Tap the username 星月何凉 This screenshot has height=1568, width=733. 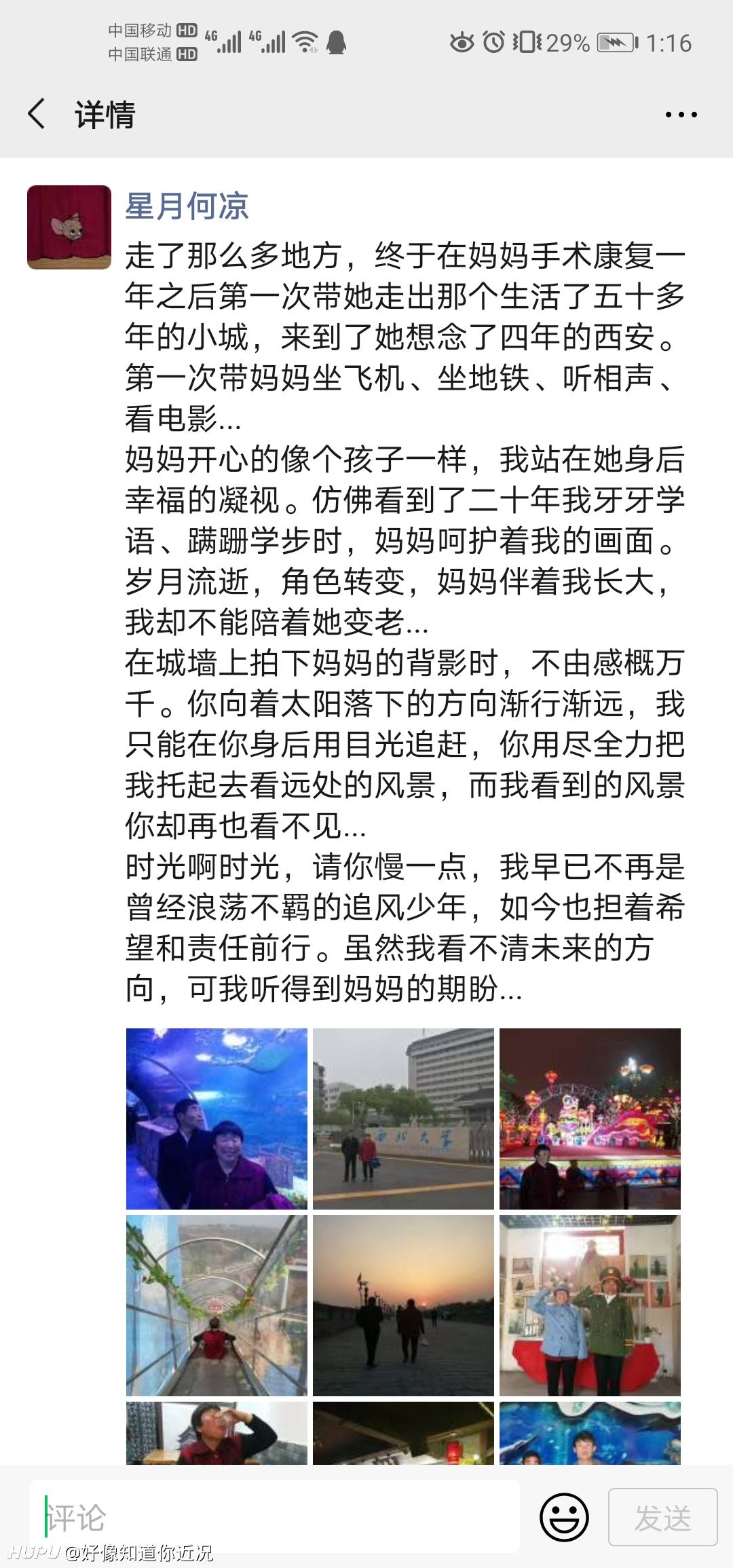(x=187, y=206)
